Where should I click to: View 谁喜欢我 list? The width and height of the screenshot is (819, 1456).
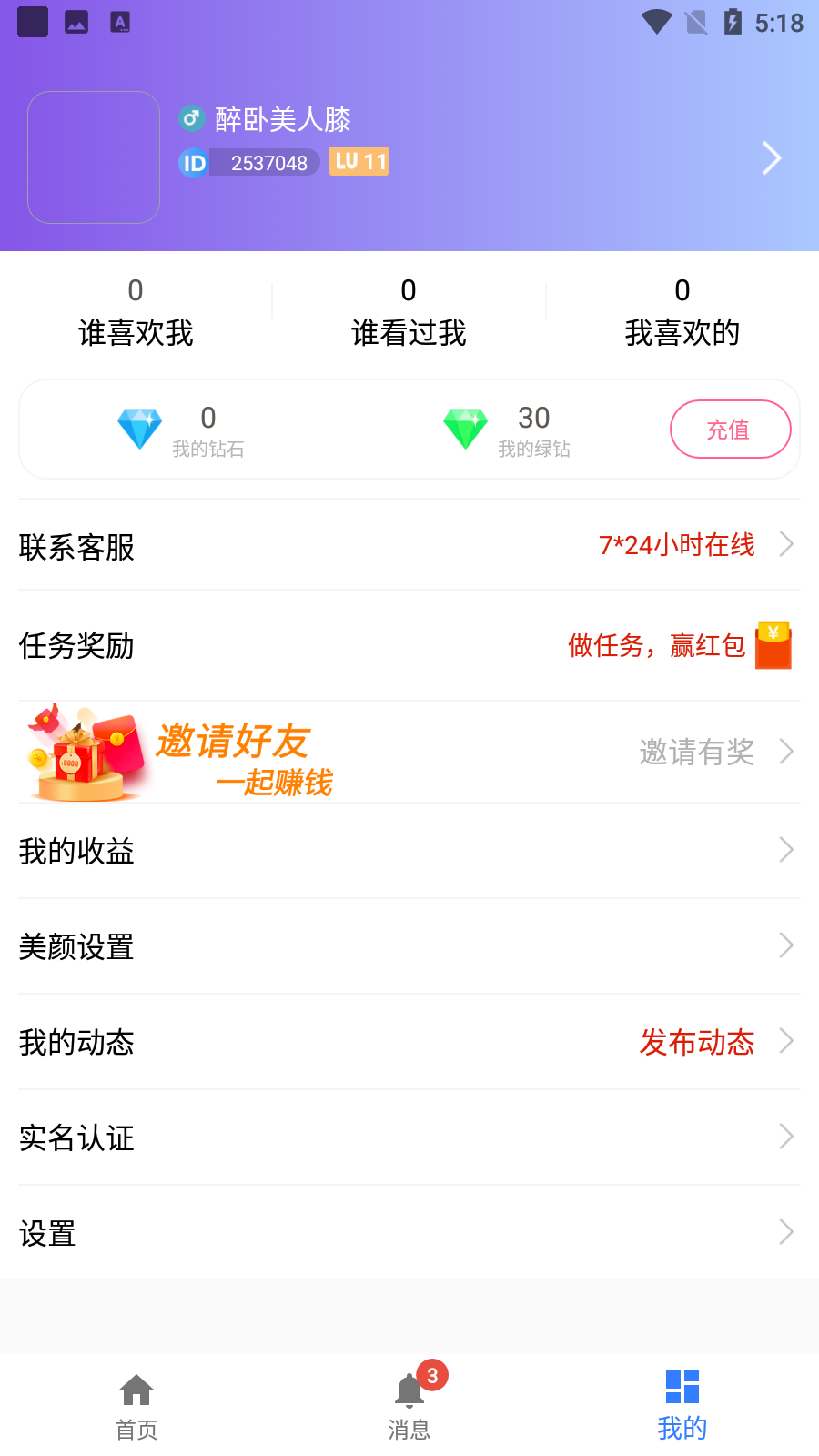[x=136, y=313]
